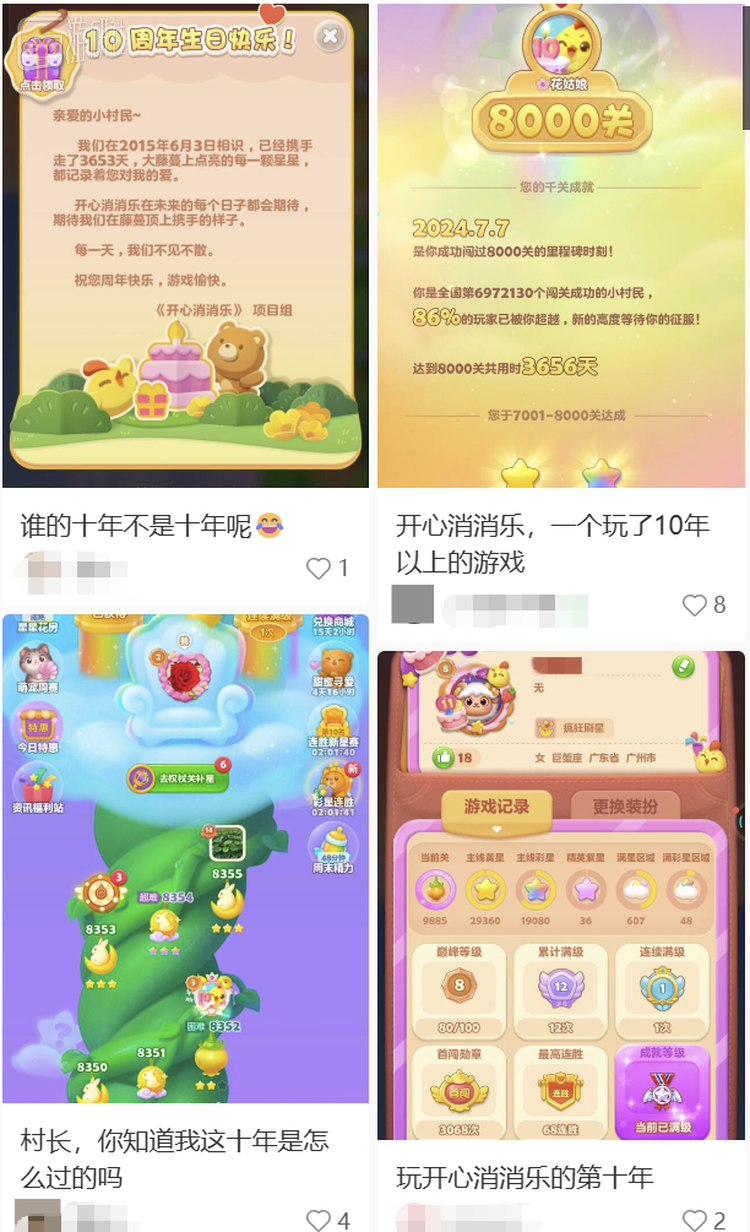Open the author avatar under 谁的十年不是十年呢
Image resolution: width=750 pixels, height=1232 pixels.
point(35,569)
